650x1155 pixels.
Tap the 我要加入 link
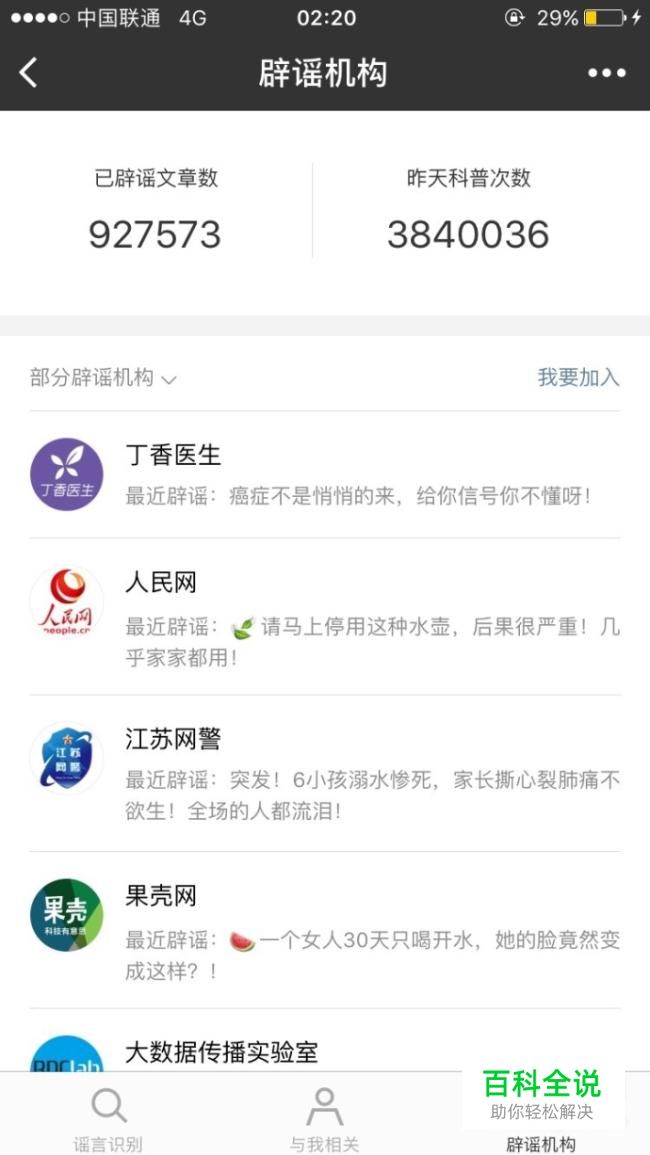tap(578, 377)
